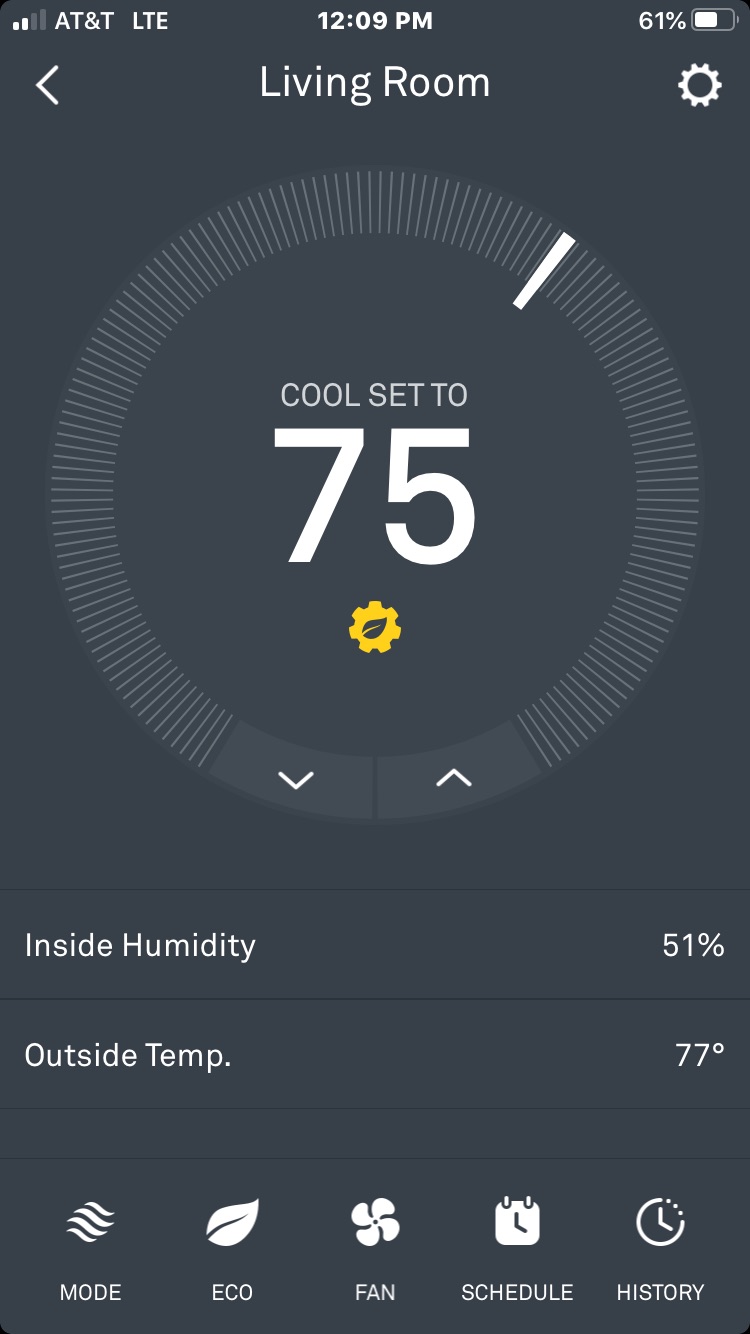Open Fan controls

(375, 1250)
